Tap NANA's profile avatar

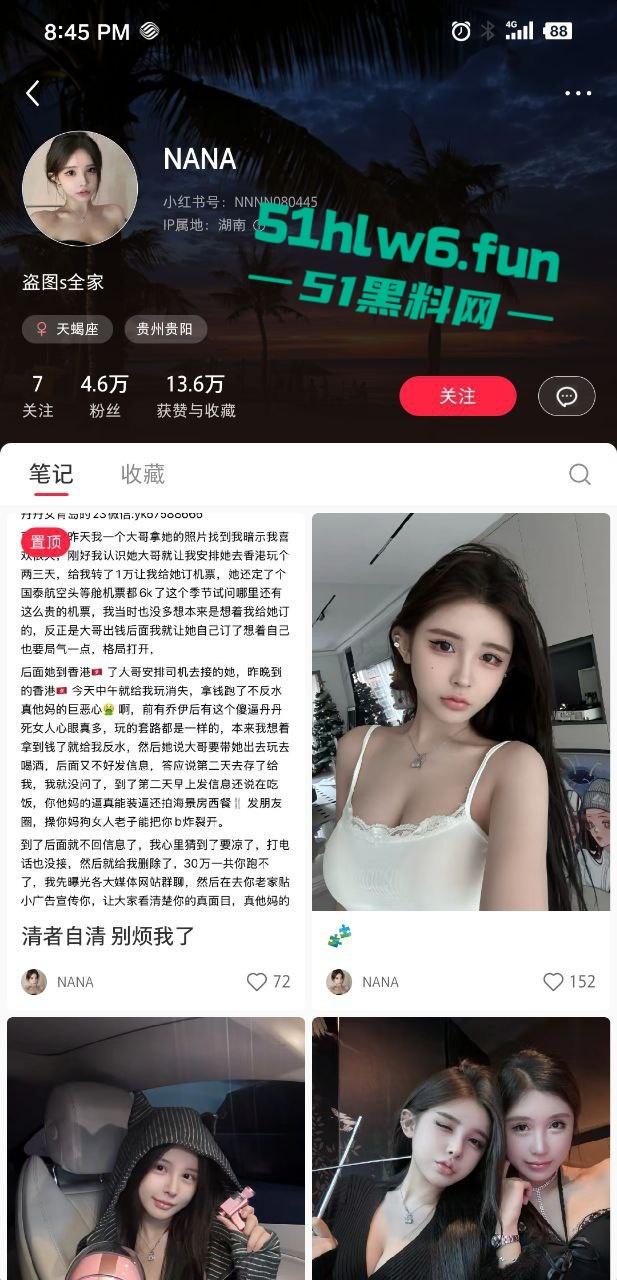coord(80,188)
